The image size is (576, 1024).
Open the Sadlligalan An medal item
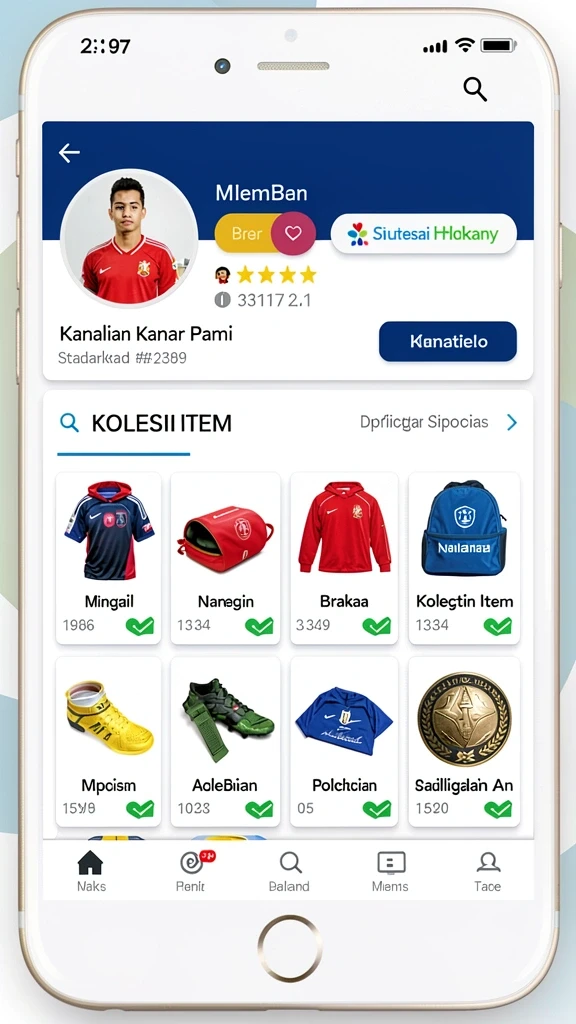[x=464, y=741]
